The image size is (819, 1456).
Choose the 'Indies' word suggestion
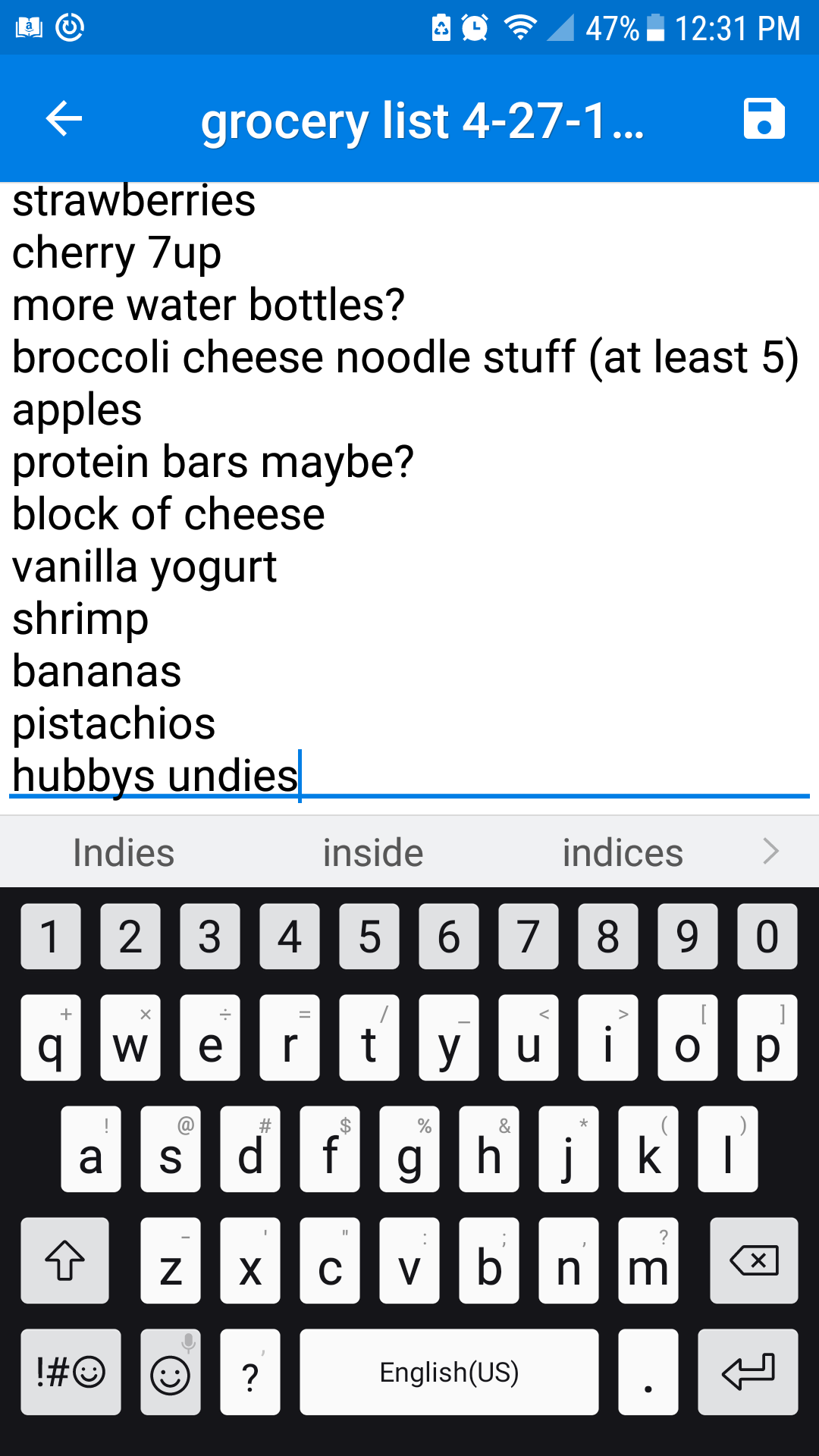[x=124, y=852]
